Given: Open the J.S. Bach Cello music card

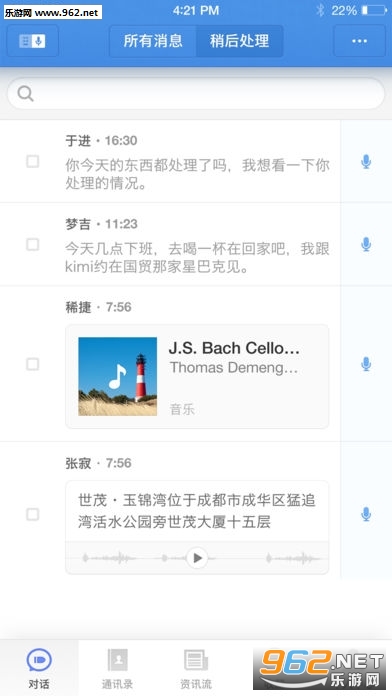Looking at the screenshot, I should point(197,376).
